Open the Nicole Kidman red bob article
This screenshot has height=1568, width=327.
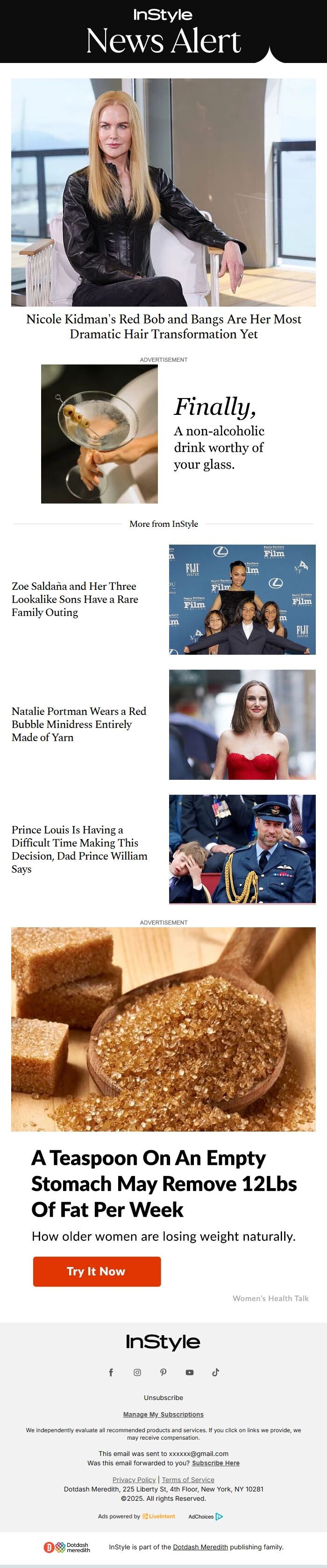point(163,326)
